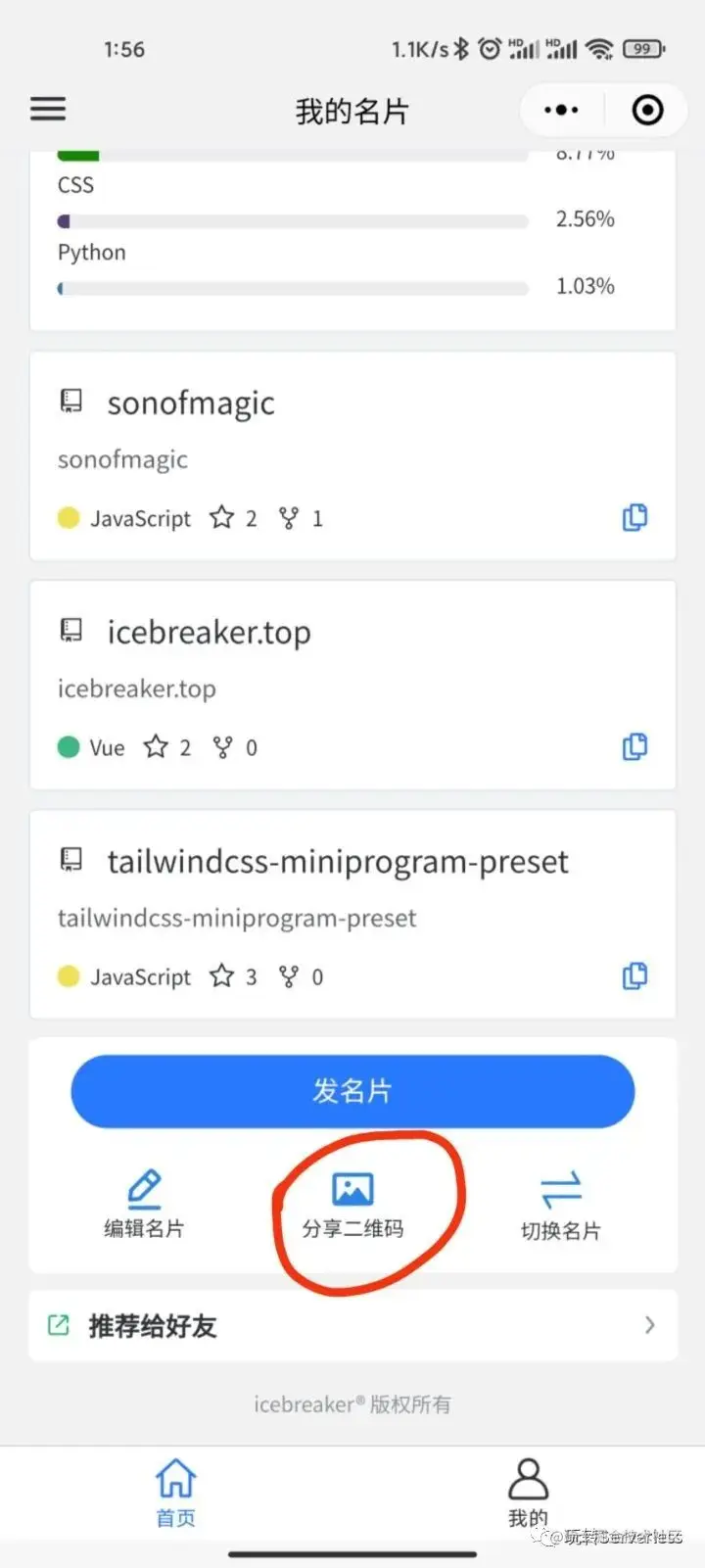Image resolution: width=705 pixels, height=1568 pixels.
Task: Tap the repository book icon beside tailwindcss-miniprogram-preset
Action: click(x=69, y=859)
